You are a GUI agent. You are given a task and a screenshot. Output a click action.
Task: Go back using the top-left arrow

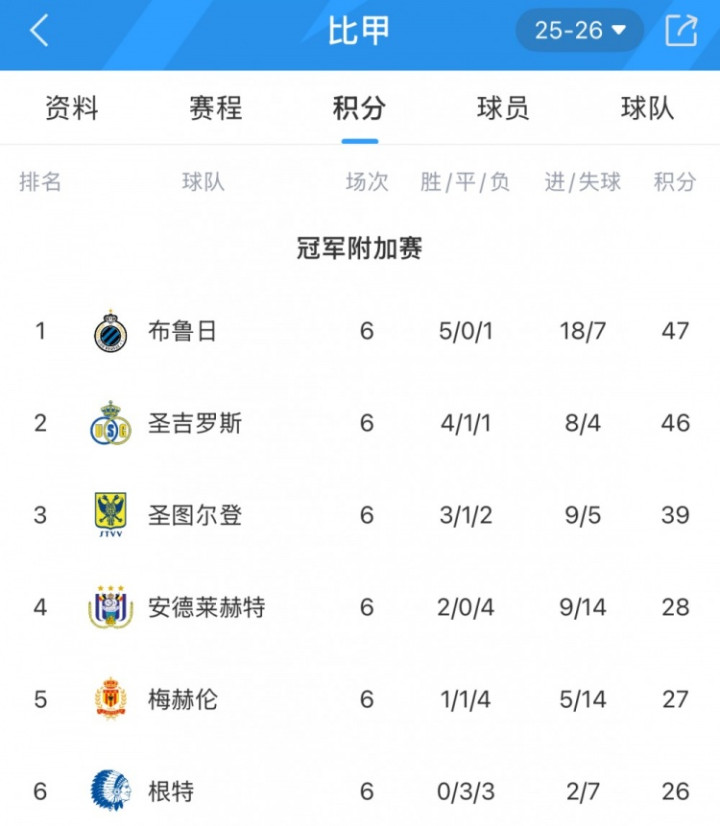click(39, 31)
